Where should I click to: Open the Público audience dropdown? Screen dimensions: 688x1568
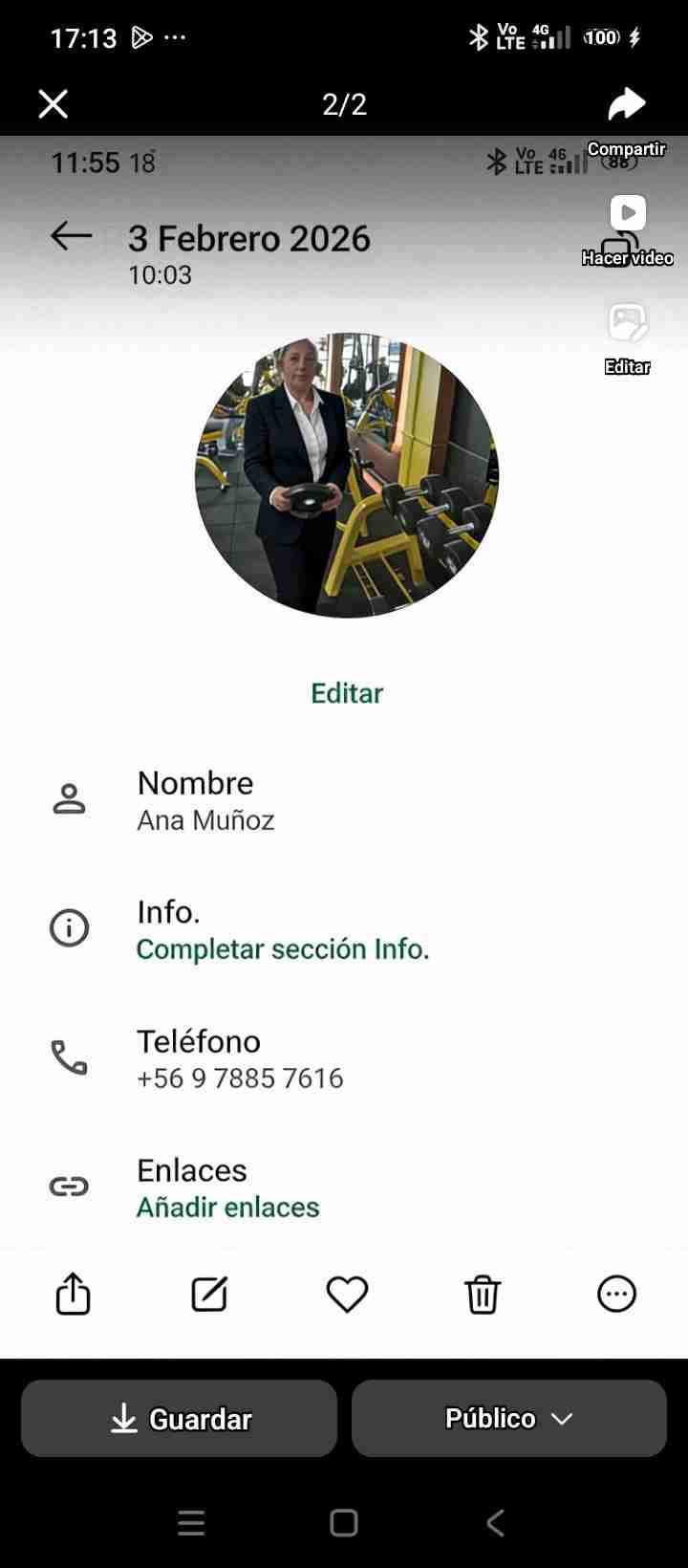click(x=508, y=1418)
